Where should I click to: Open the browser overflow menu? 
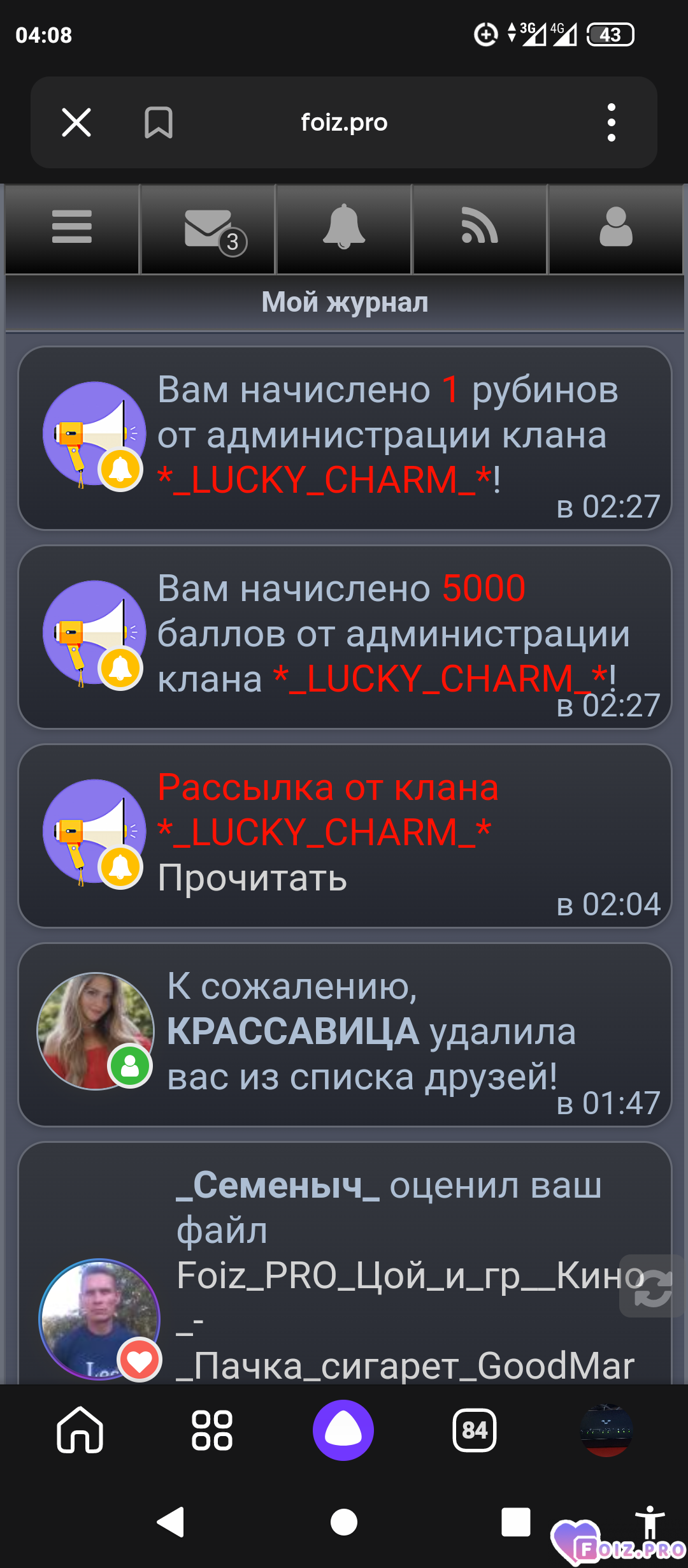[x=612, y=122]
